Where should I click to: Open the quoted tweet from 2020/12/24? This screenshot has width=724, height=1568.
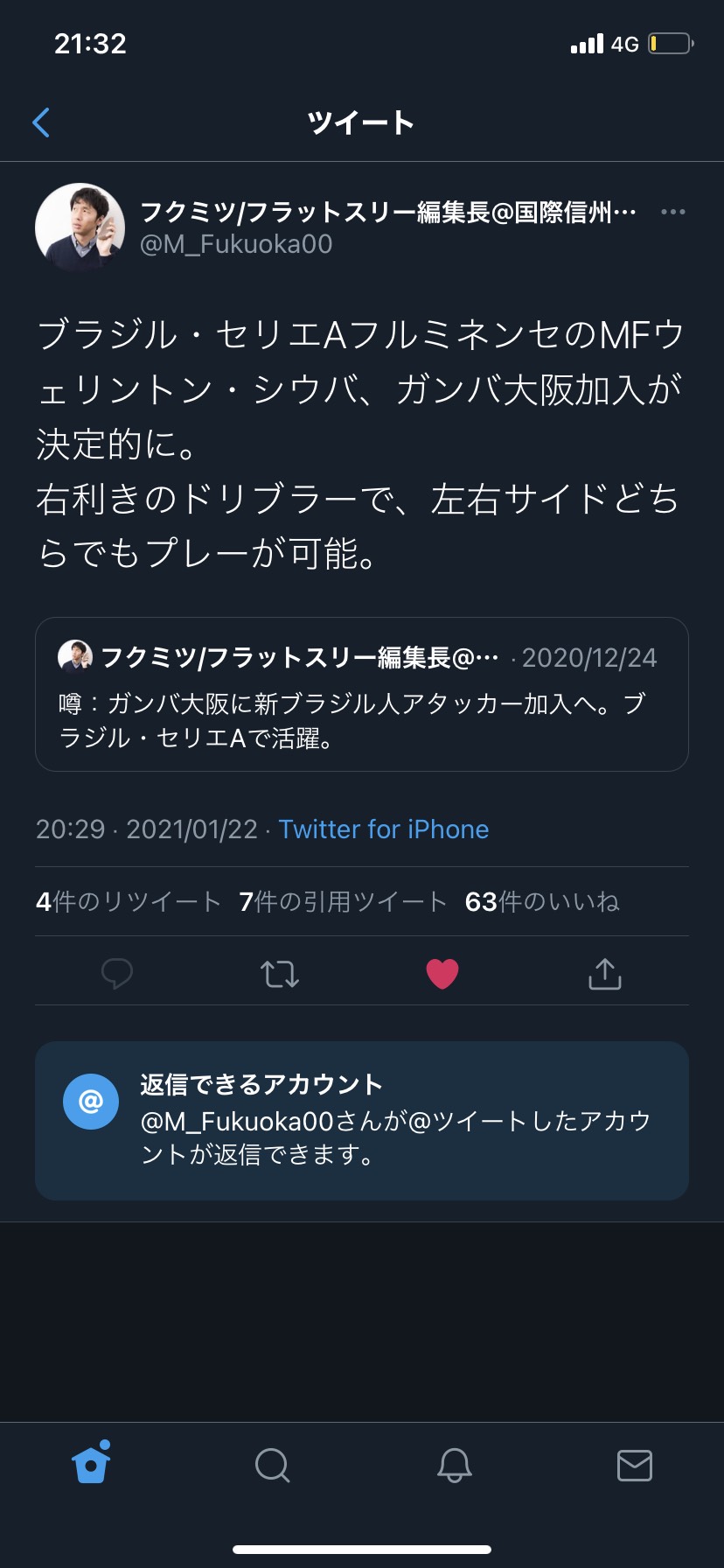point(361,694)
